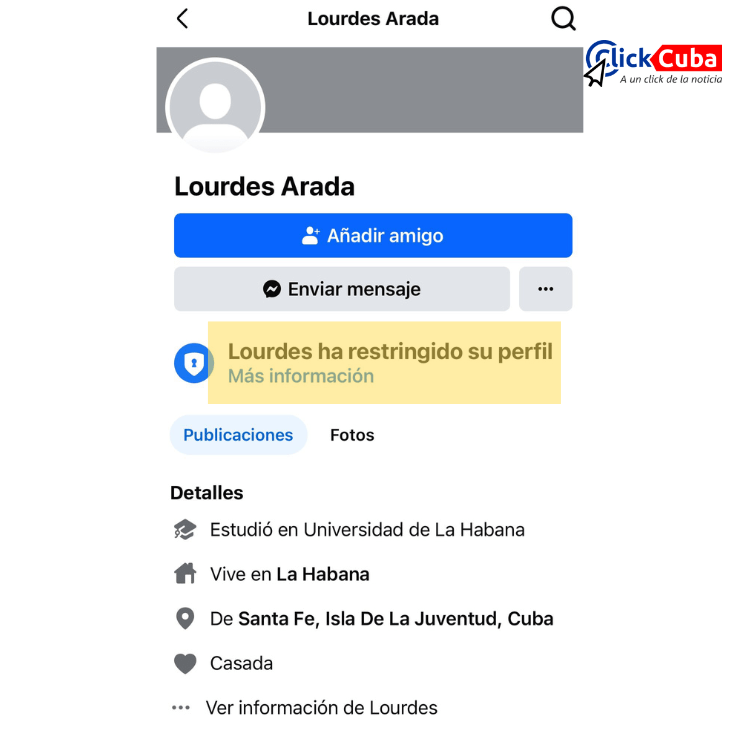This screenshot has height=752, width=750.
Task: Open search from the magnifier icon
Action: 564,18
